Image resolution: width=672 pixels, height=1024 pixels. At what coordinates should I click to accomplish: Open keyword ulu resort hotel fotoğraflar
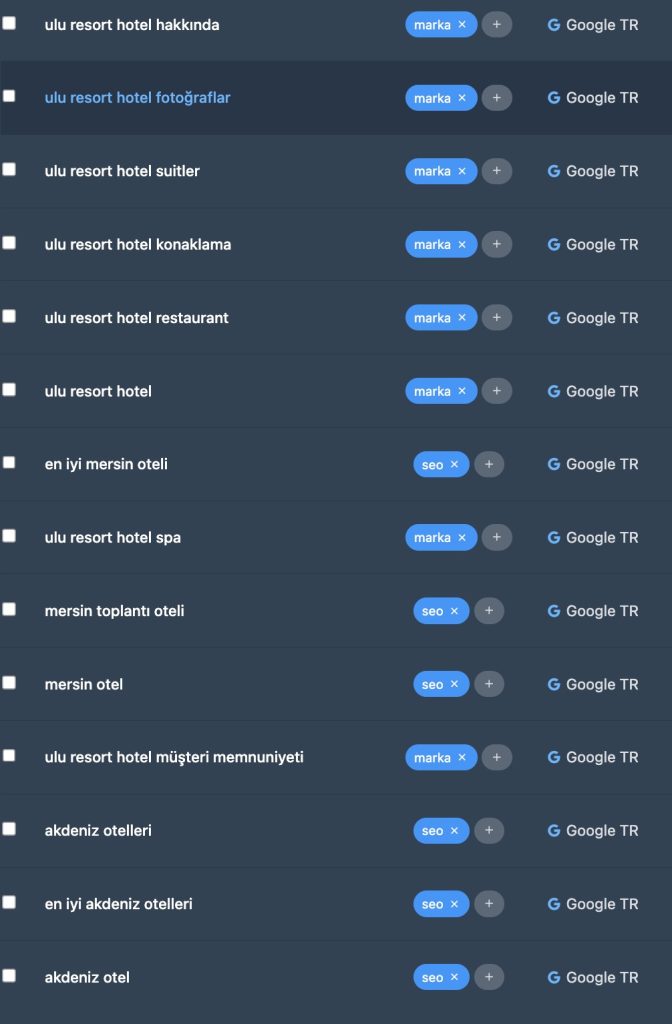click(137, 98)
